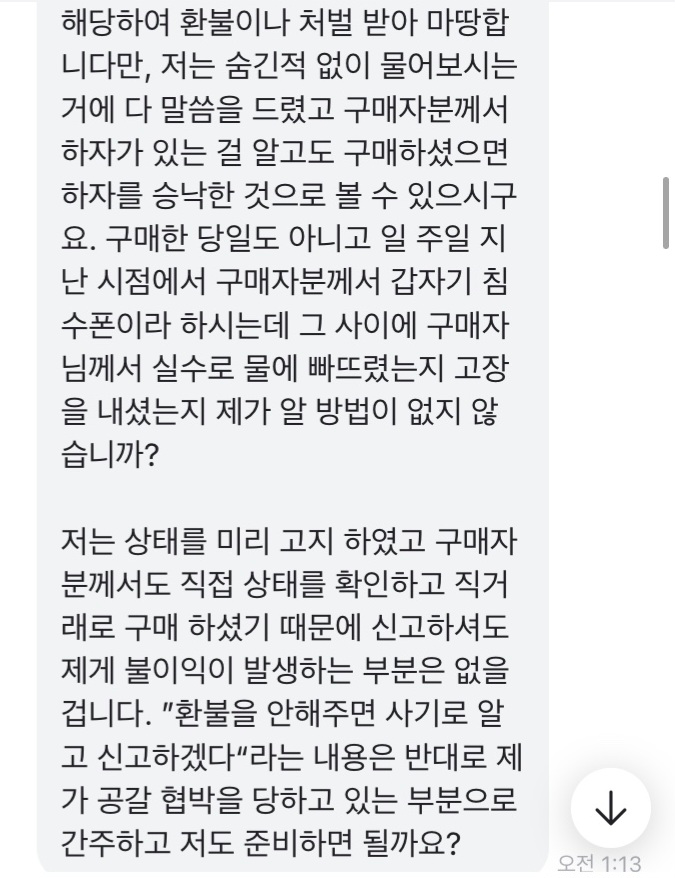
Task: Jump to the latest message with the down arrow
Action: [x=610, y=809]
